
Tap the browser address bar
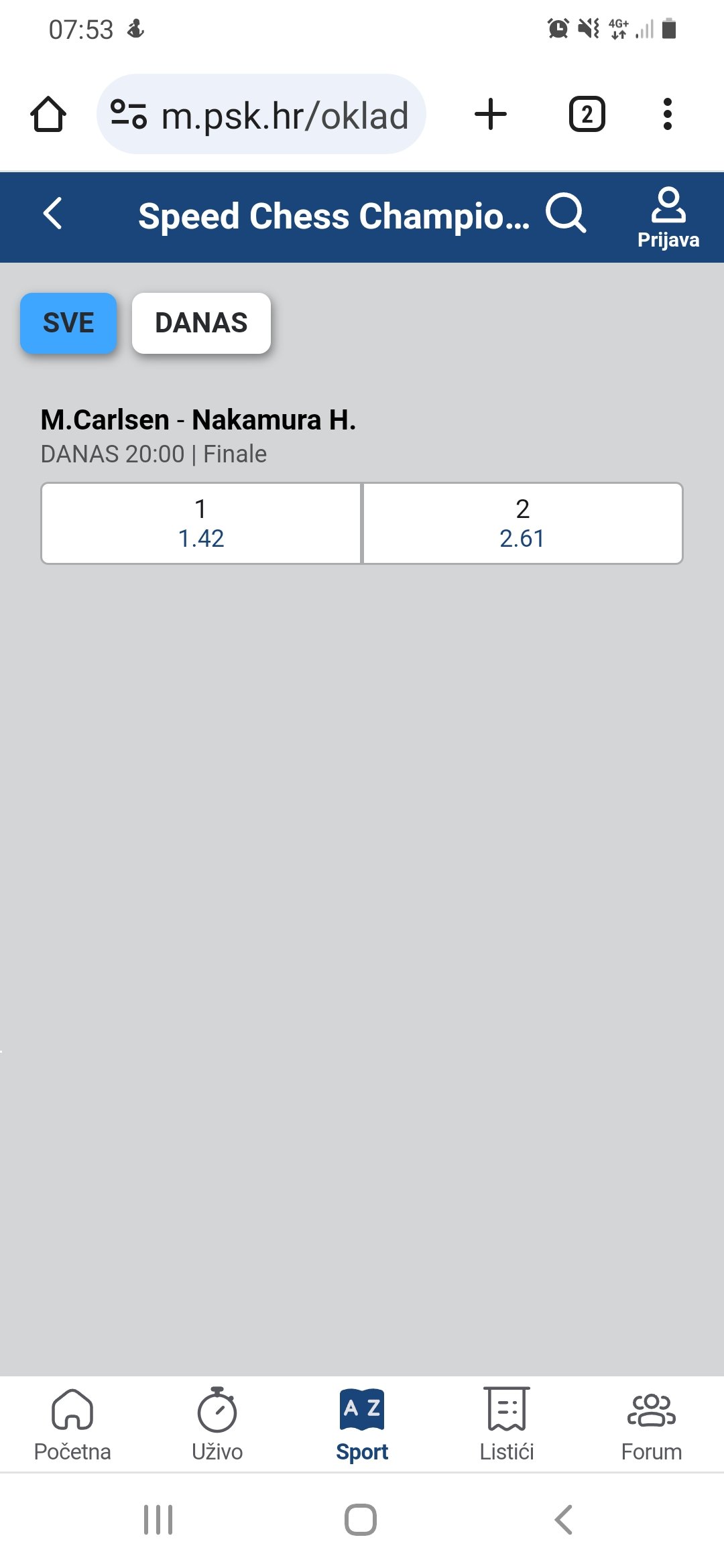click(261, 115)
